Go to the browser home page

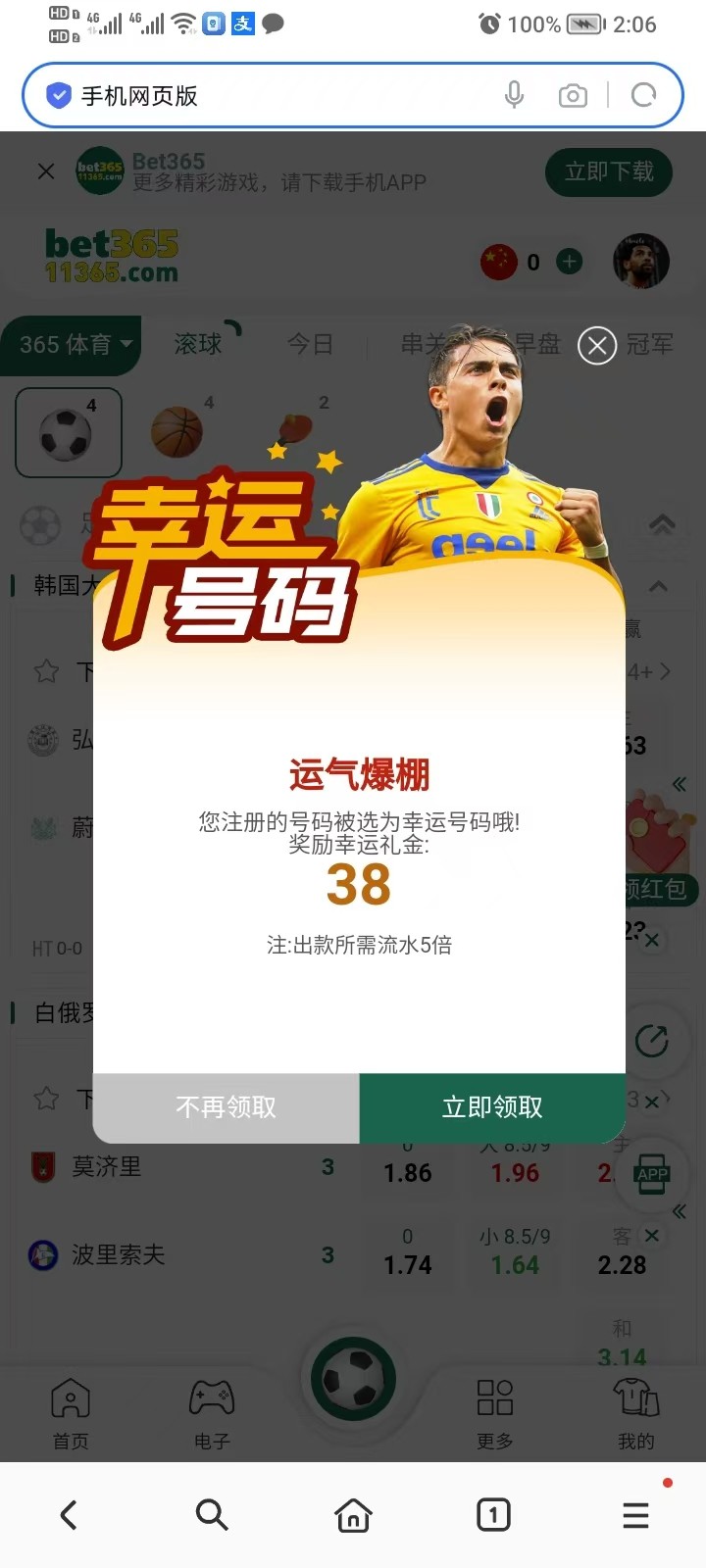click(x=353, y=1515)
